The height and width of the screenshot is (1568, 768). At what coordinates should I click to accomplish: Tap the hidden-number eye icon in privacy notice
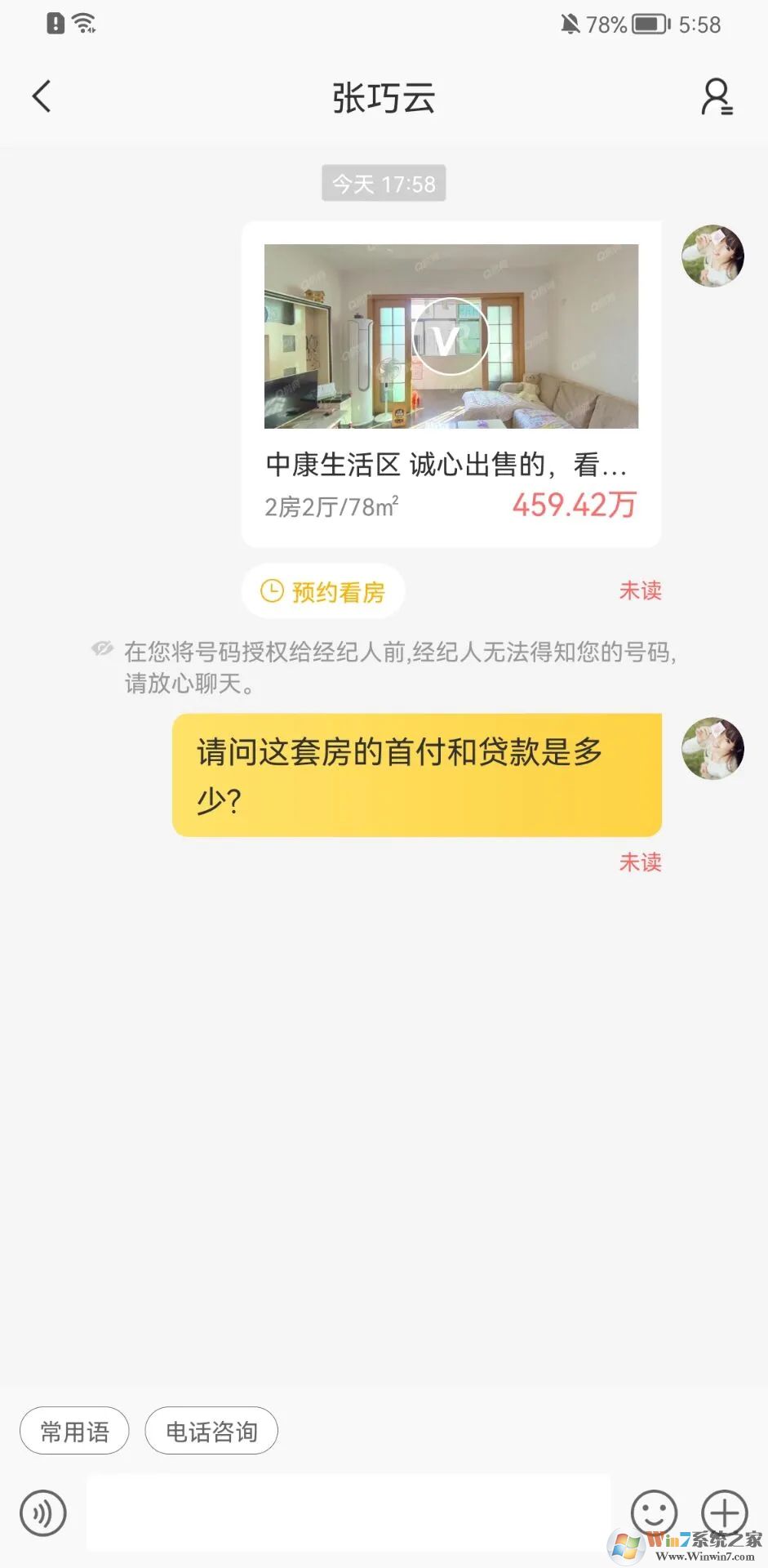pyautogui.click(x=101, y=649)
